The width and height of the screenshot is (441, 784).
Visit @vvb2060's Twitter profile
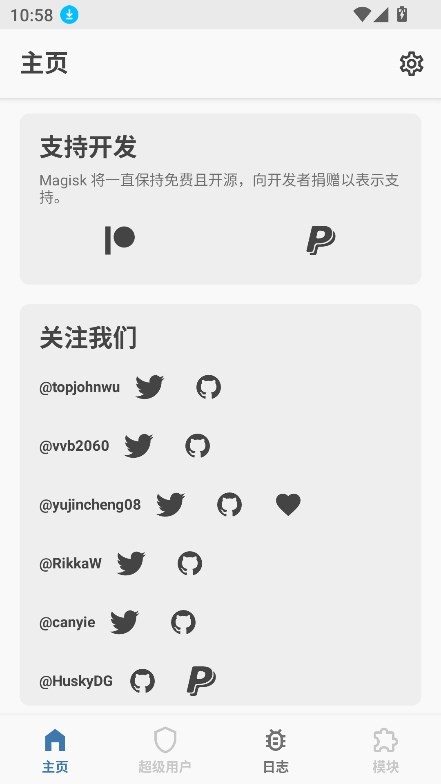(x=138, y=446)
